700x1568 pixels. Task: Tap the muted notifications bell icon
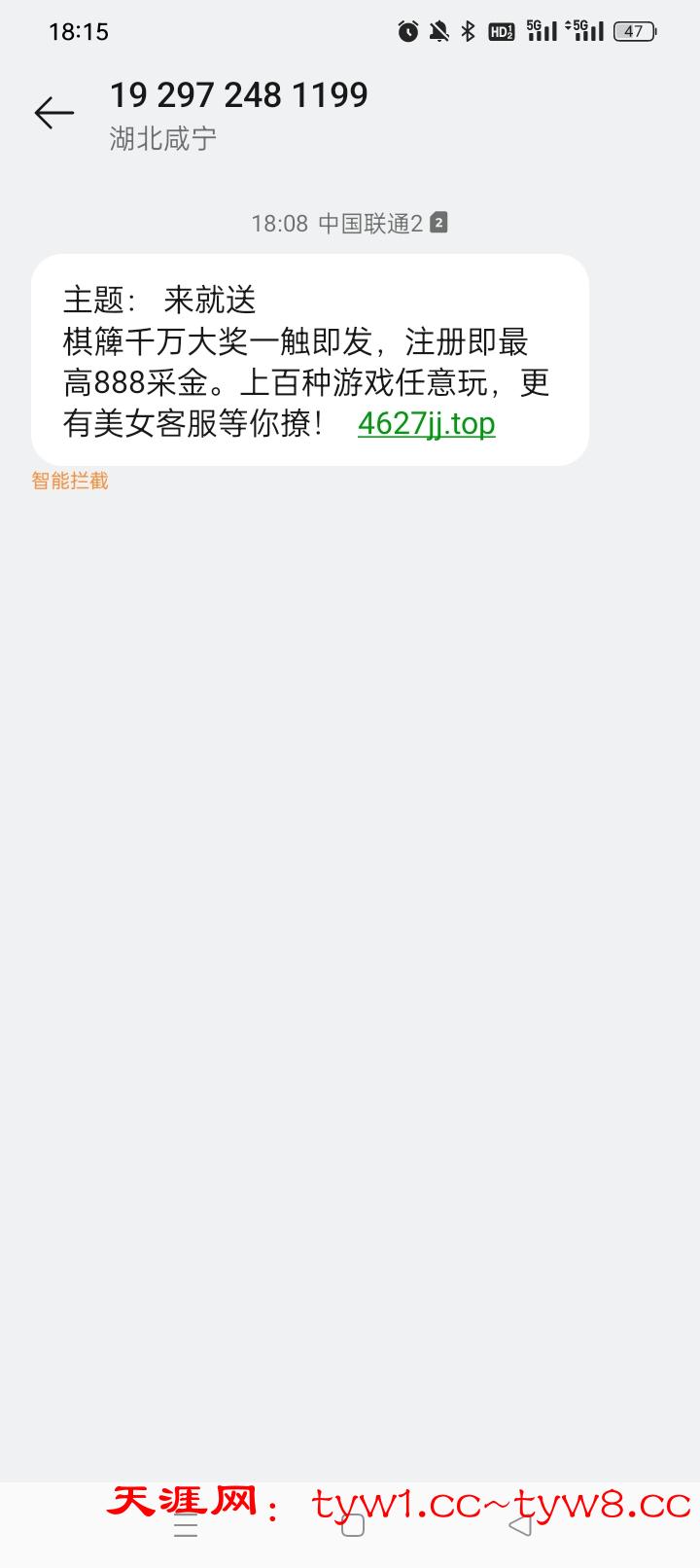441,31
